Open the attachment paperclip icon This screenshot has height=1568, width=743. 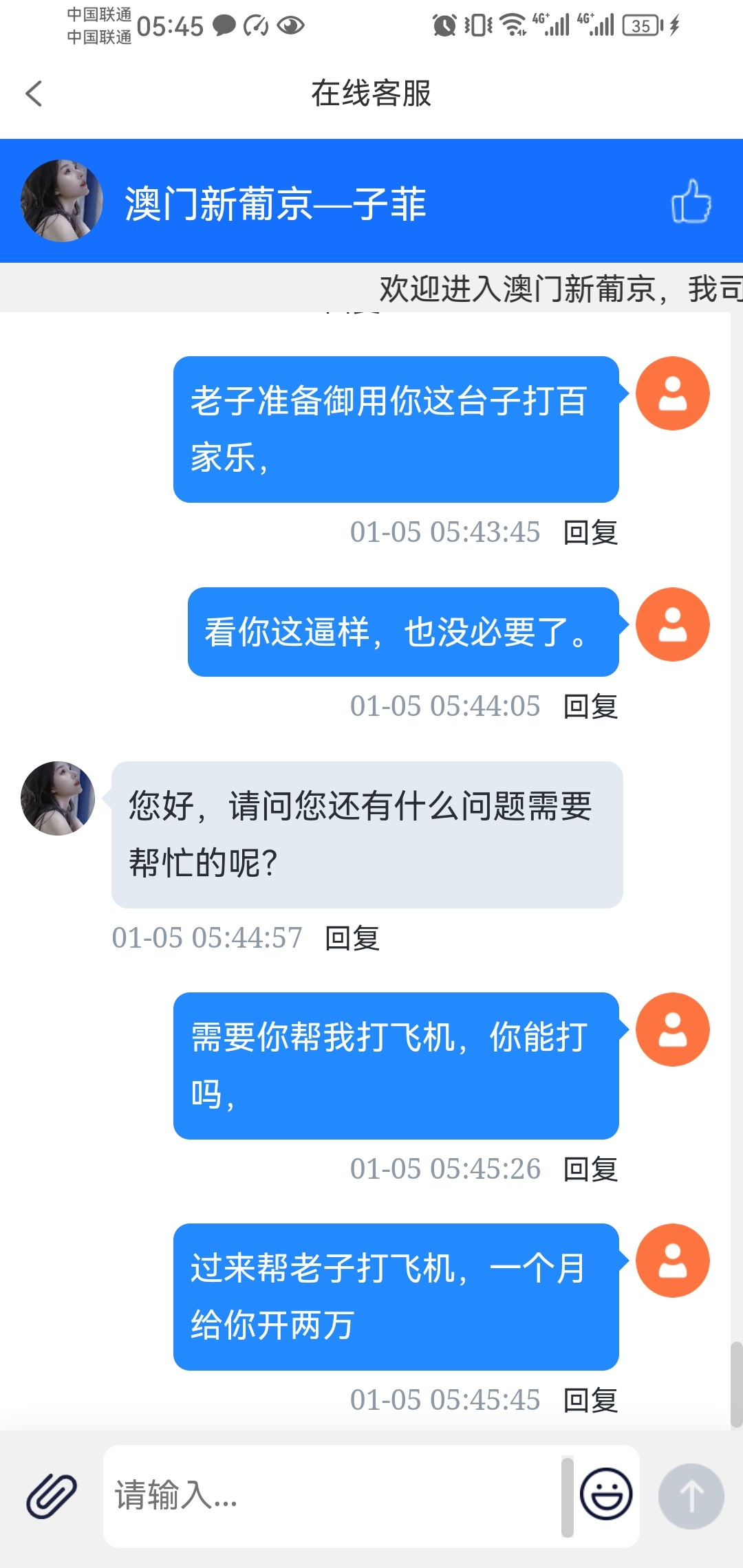click(52, 1496)
